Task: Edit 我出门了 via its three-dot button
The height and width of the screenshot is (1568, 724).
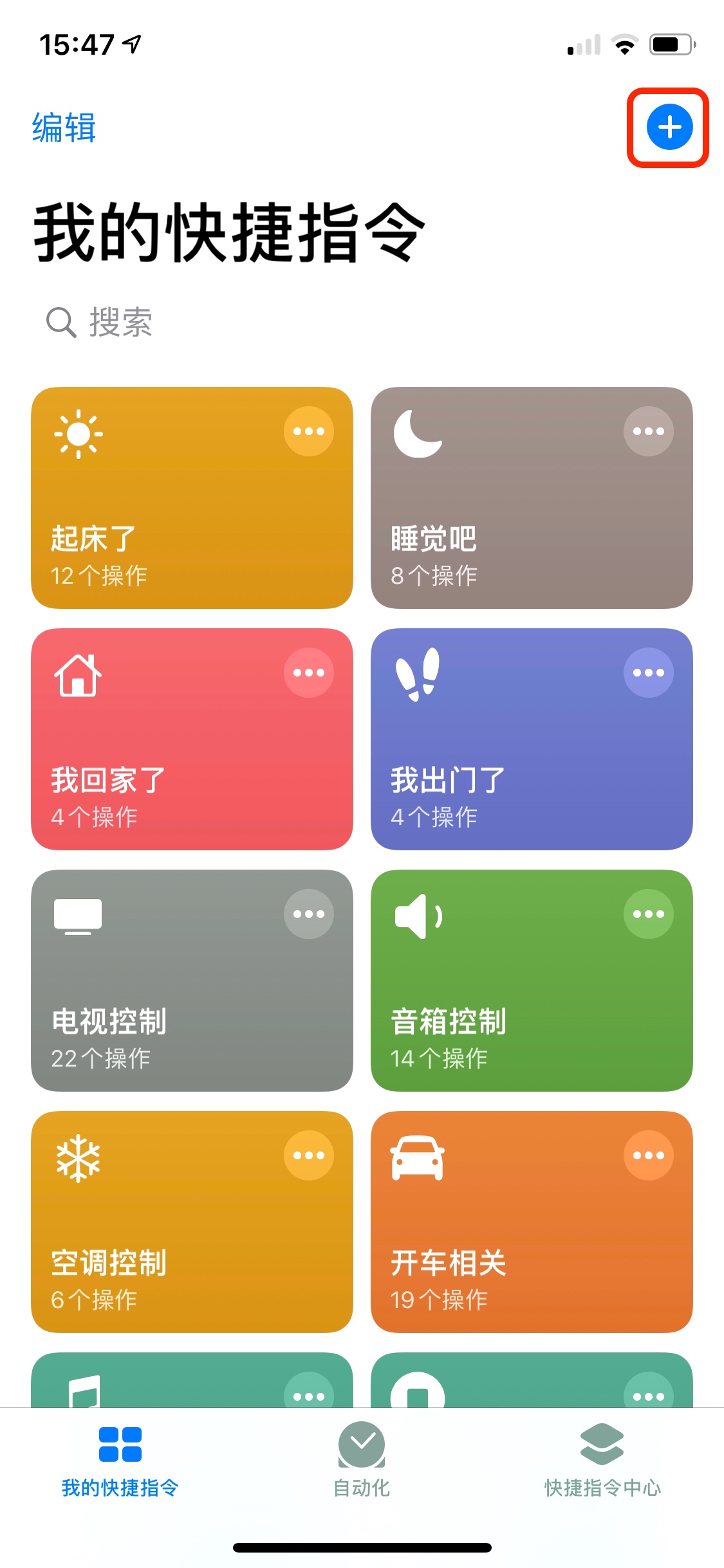Action: tap(648, 673)
